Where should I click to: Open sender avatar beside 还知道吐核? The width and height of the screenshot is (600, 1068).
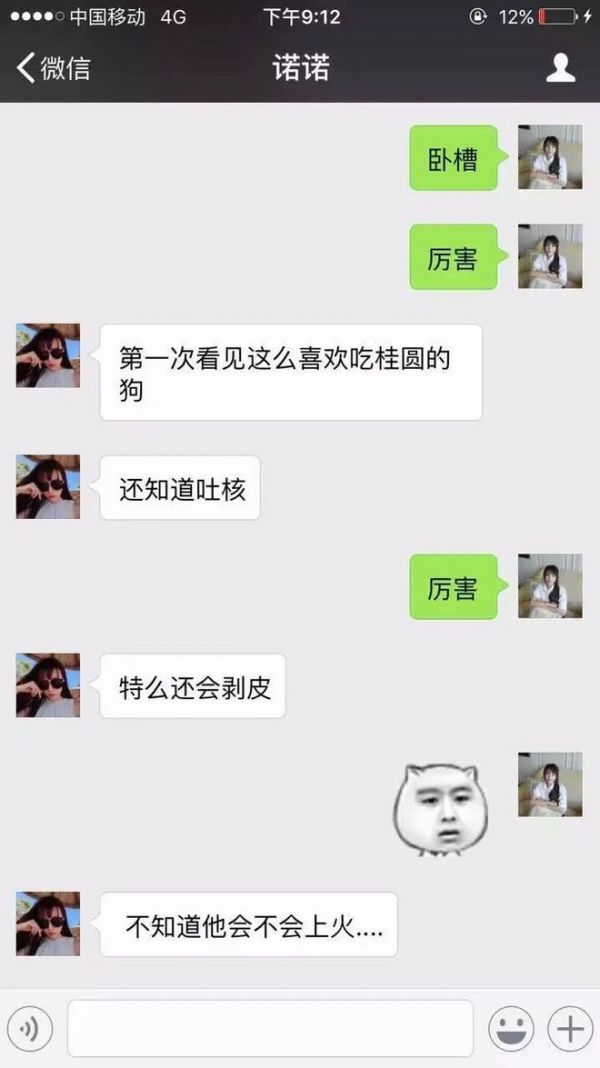coord(48,486)
